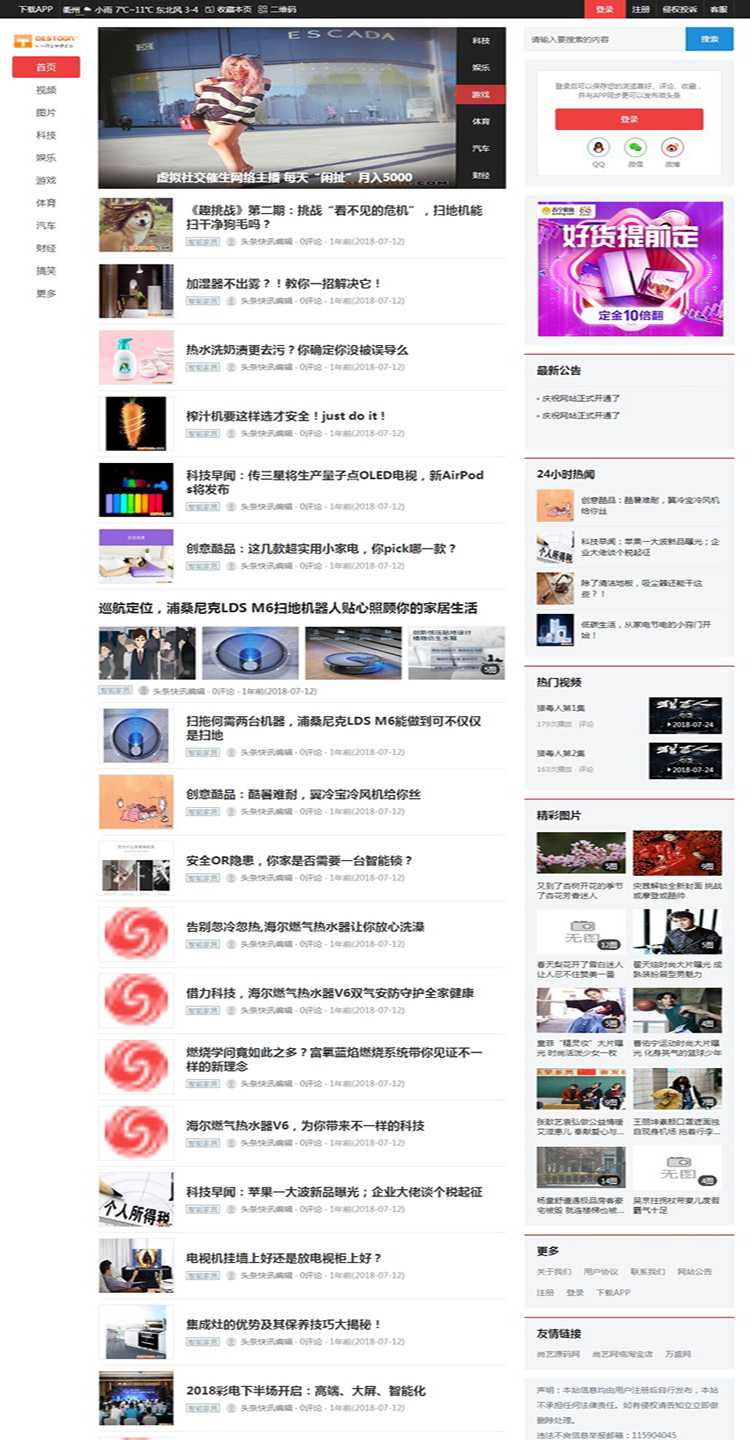Select 科技 in left navigation
This screenshot has height=1440, width=750.
tap(46, 135)
